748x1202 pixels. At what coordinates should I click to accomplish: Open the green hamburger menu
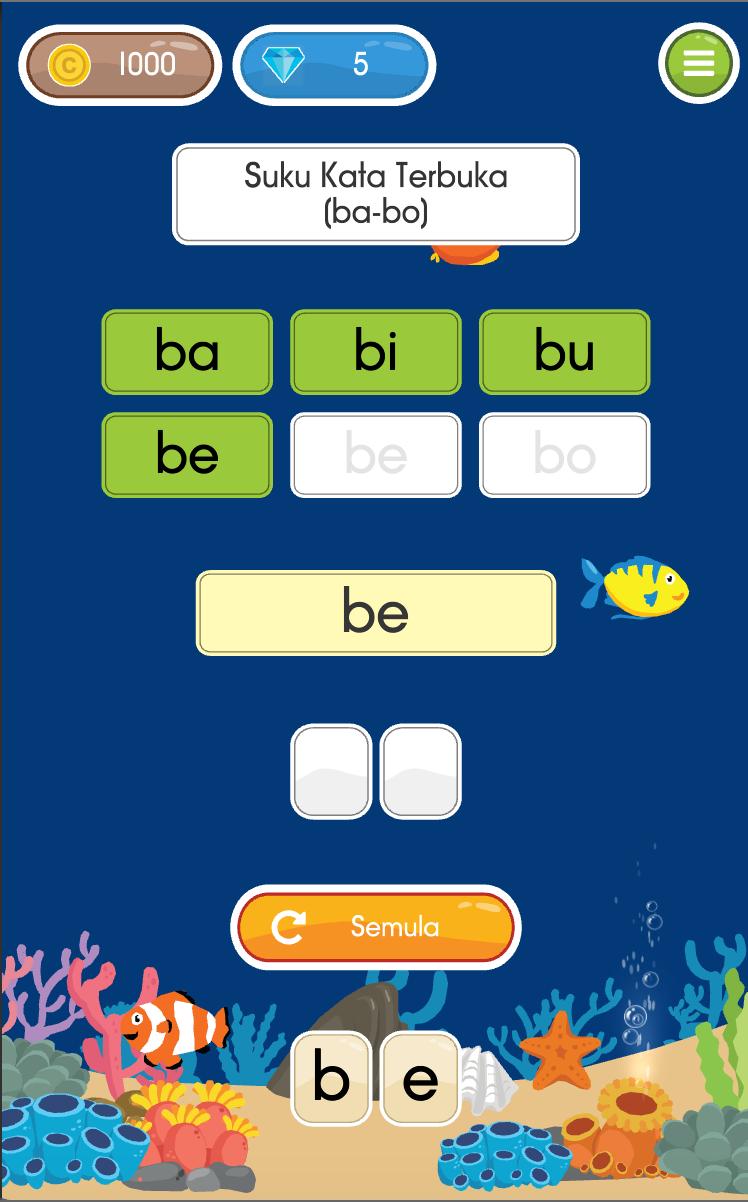click(x=698, y=63)
